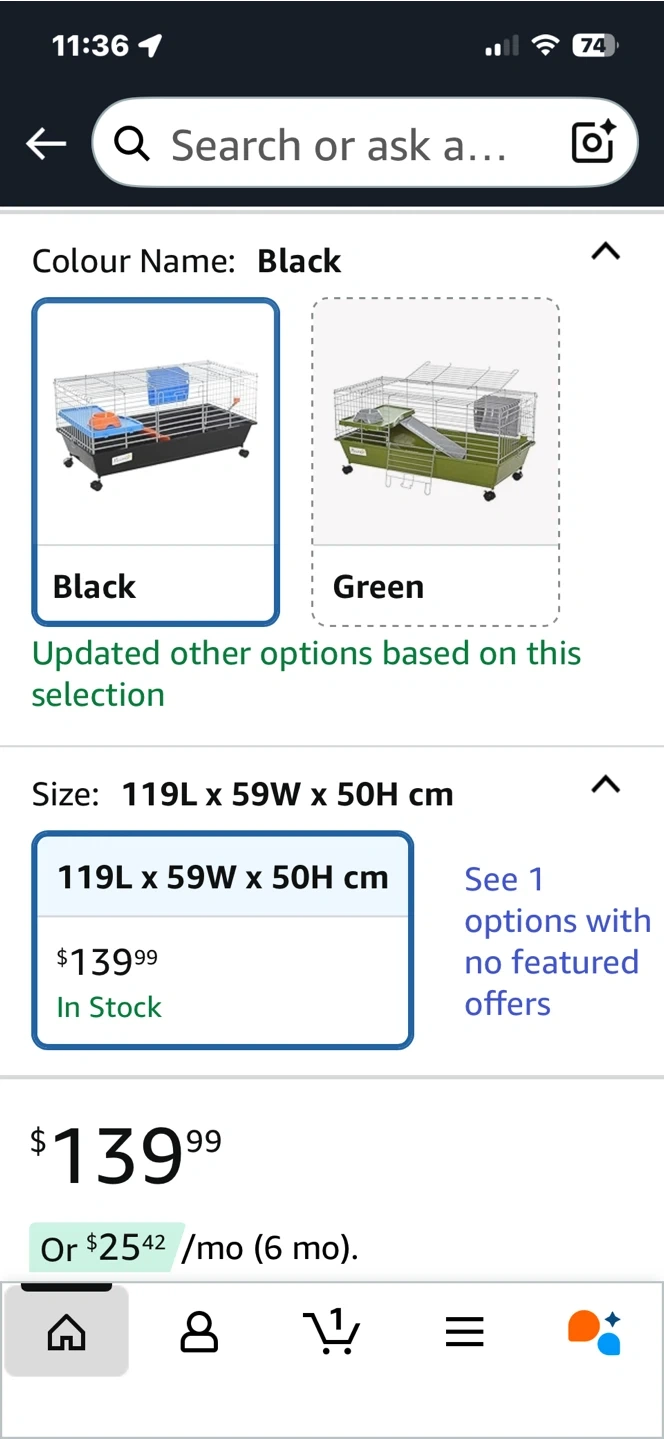Choose the 119L x 59W x 50H cm size
The image size is (664, 1440).
point(222,939)
